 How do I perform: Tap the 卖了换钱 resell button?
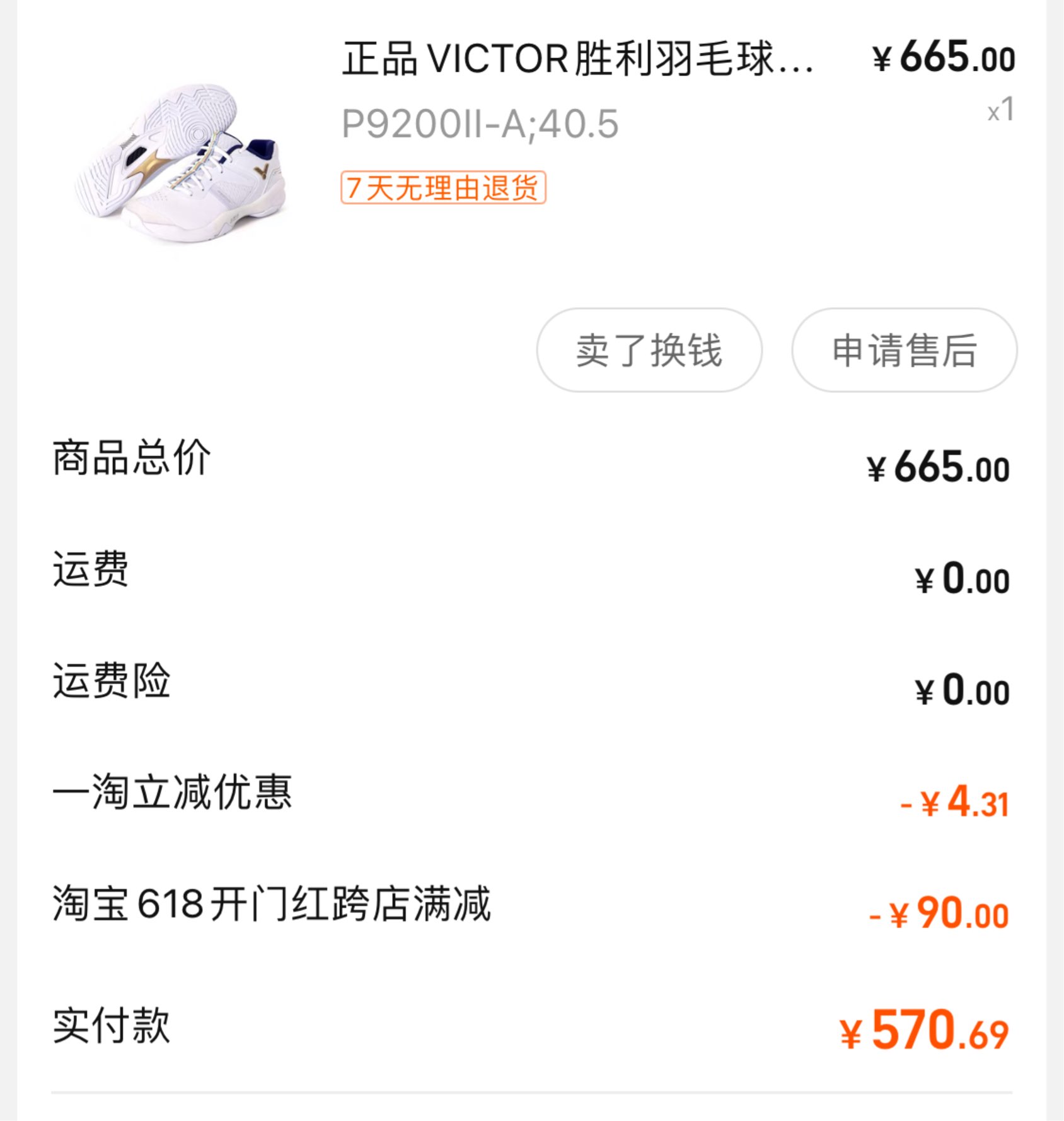click(x=649, y=350)
